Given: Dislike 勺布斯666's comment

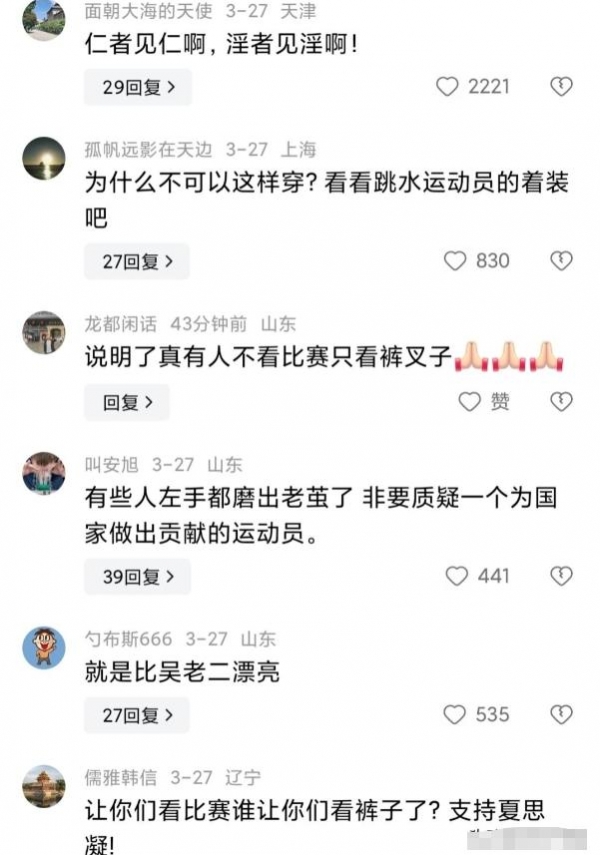Looking at the screenshot, I should point(561,715).
